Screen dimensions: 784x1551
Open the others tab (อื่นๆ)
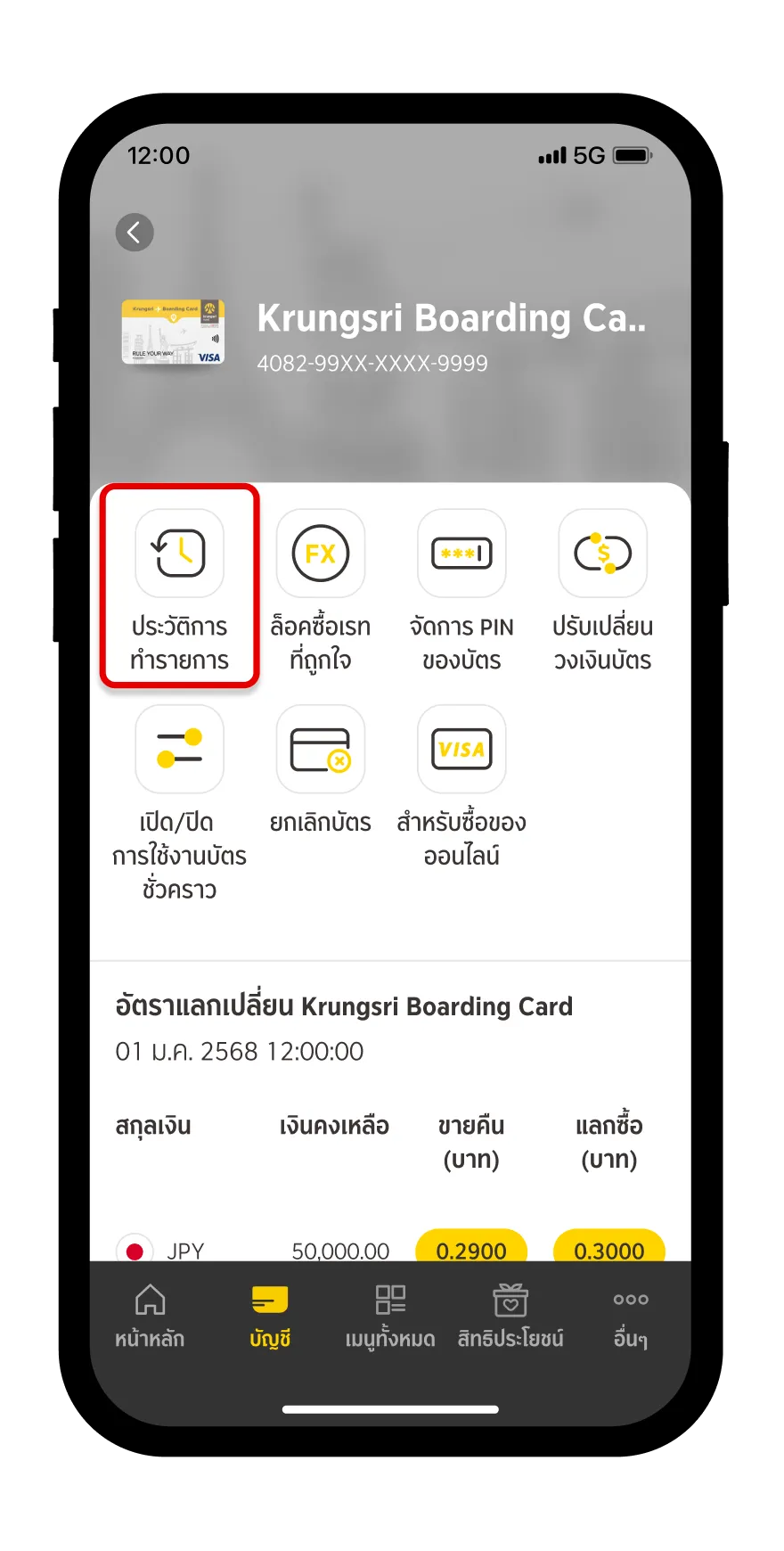[x=631, y=1316]
